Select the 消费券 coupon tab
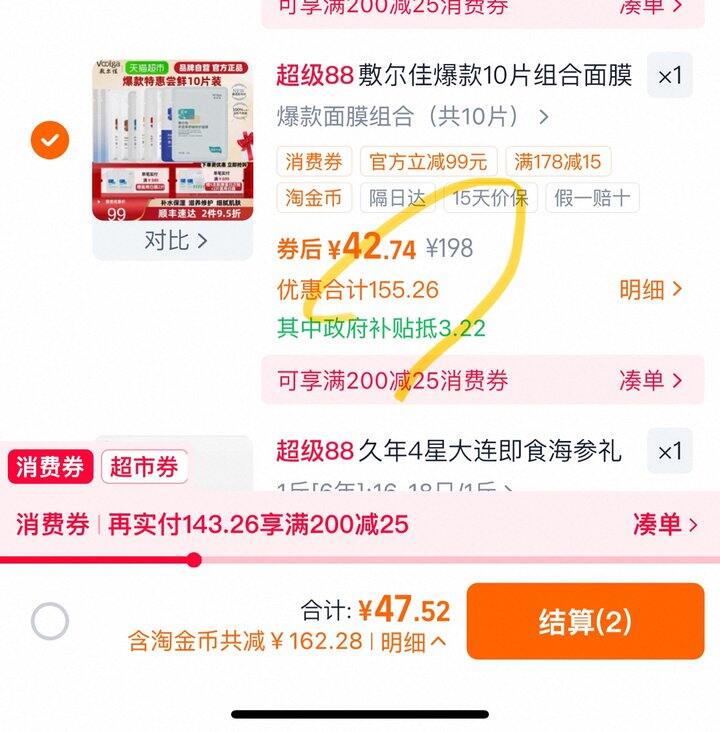The width and height of the screenshot is (720, 732). 50,467
